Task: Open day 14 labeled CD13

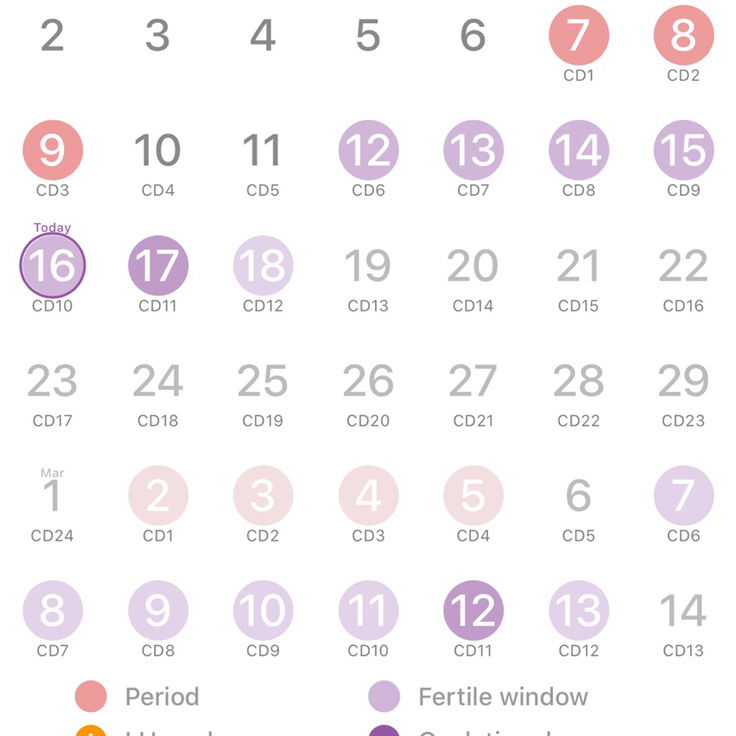Action: point(683,611)
